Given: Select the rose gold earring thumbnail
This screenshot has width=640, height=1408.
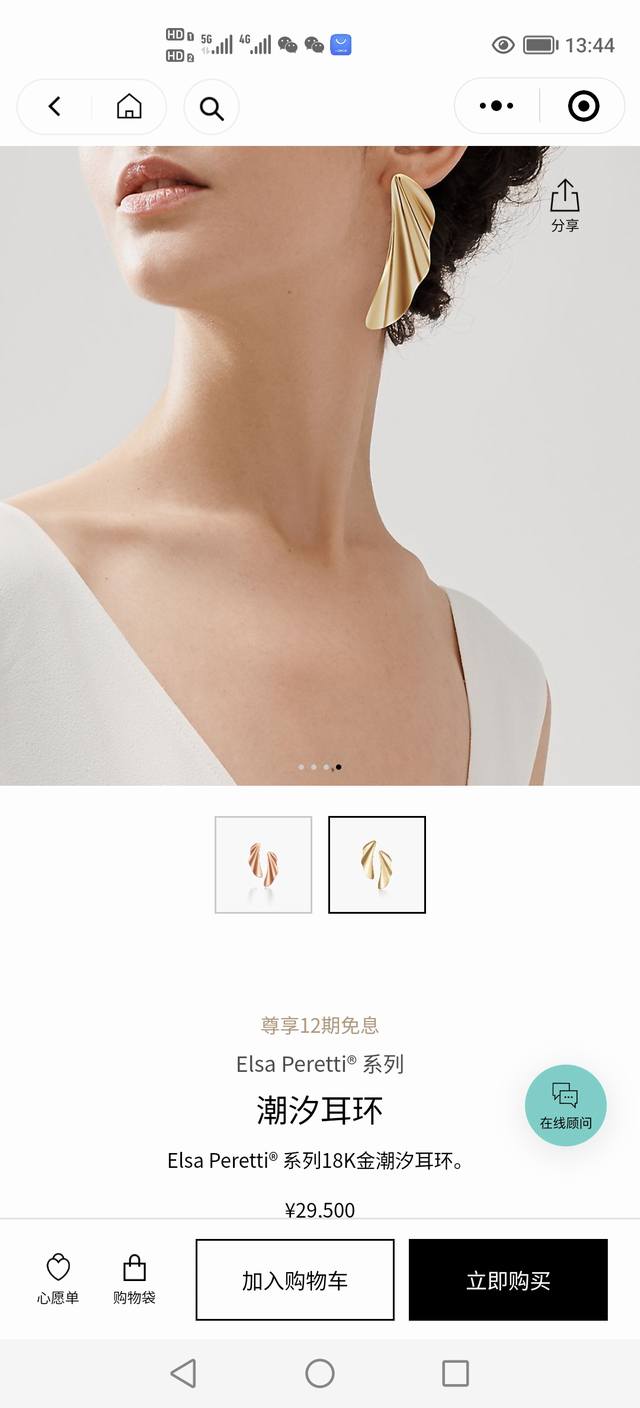Looking at the screenshot, I should pos(263,864).
